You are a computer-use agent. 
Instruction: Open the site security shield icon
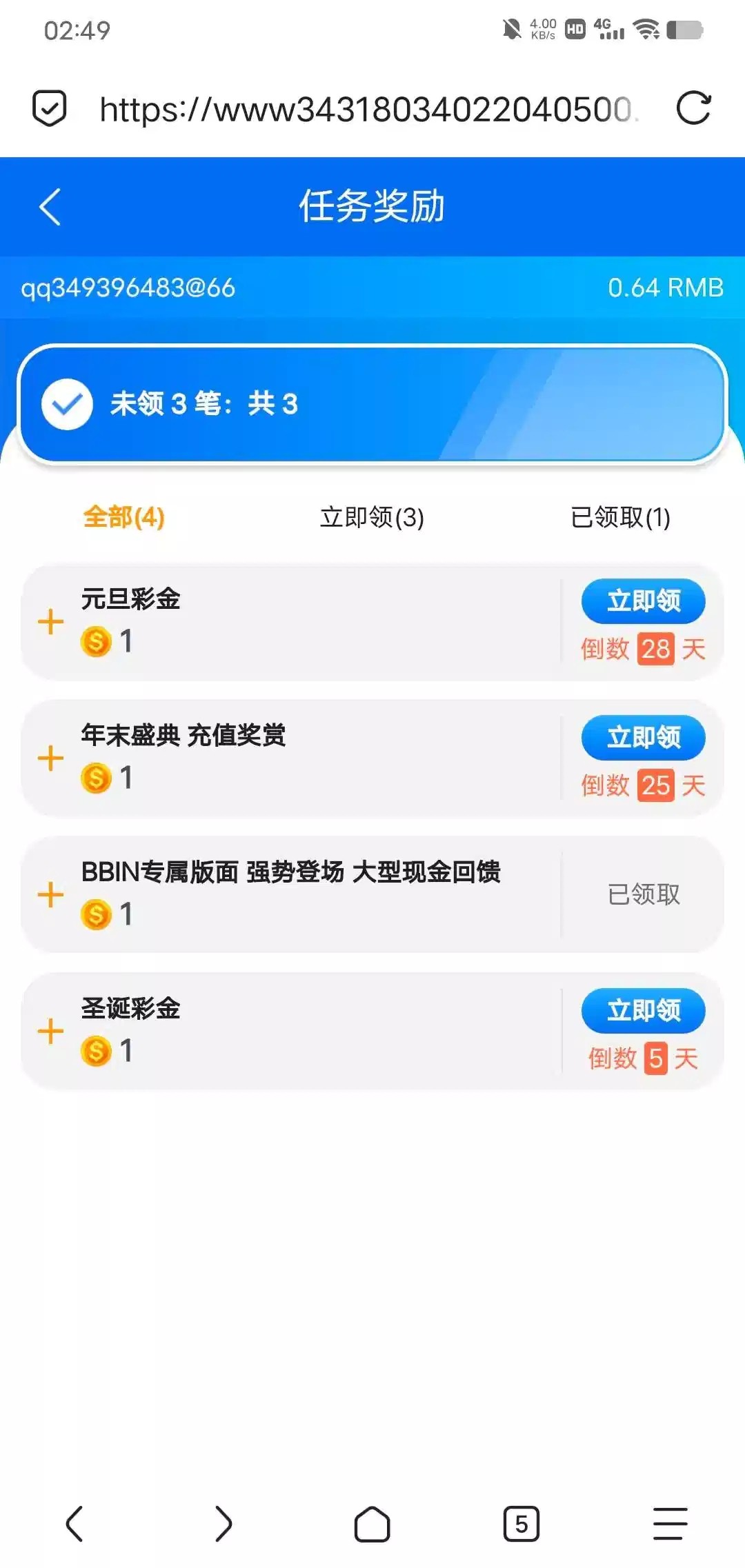pos(50,108)
